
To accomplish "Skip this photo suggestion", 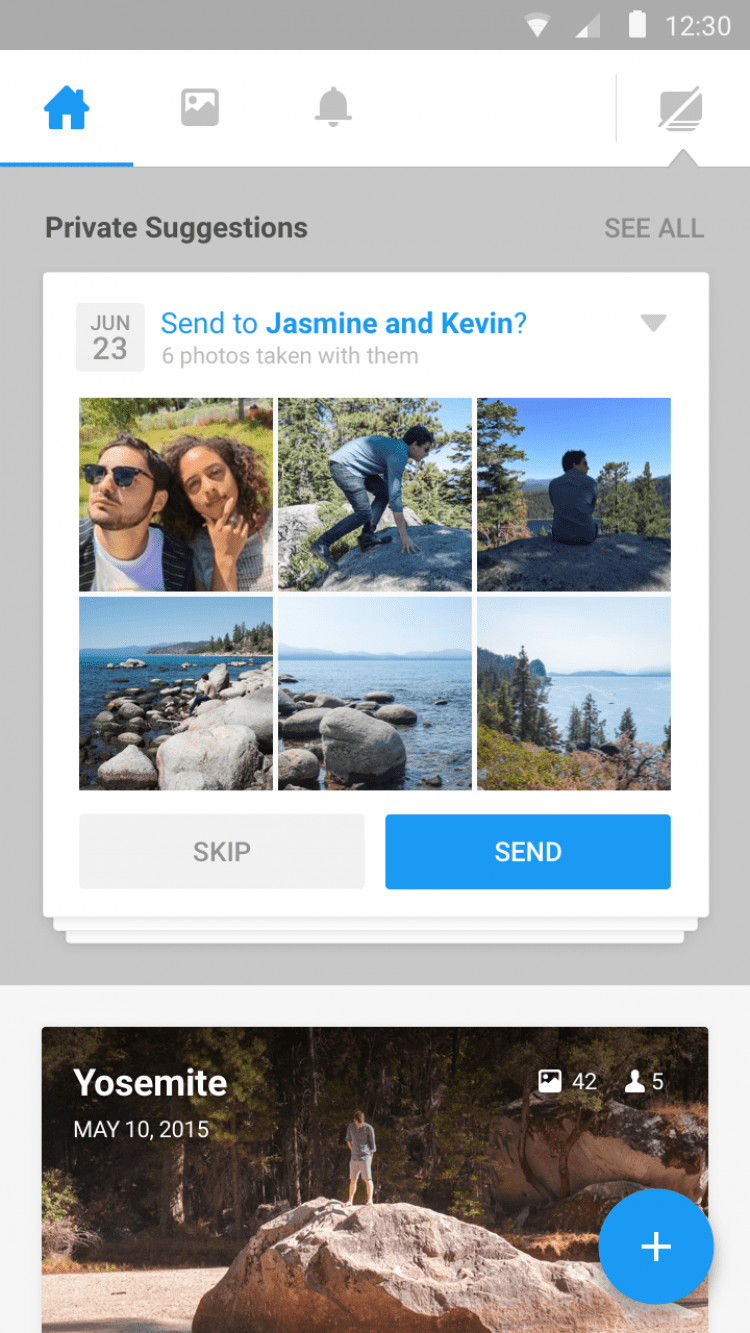I will coord(222,852).
